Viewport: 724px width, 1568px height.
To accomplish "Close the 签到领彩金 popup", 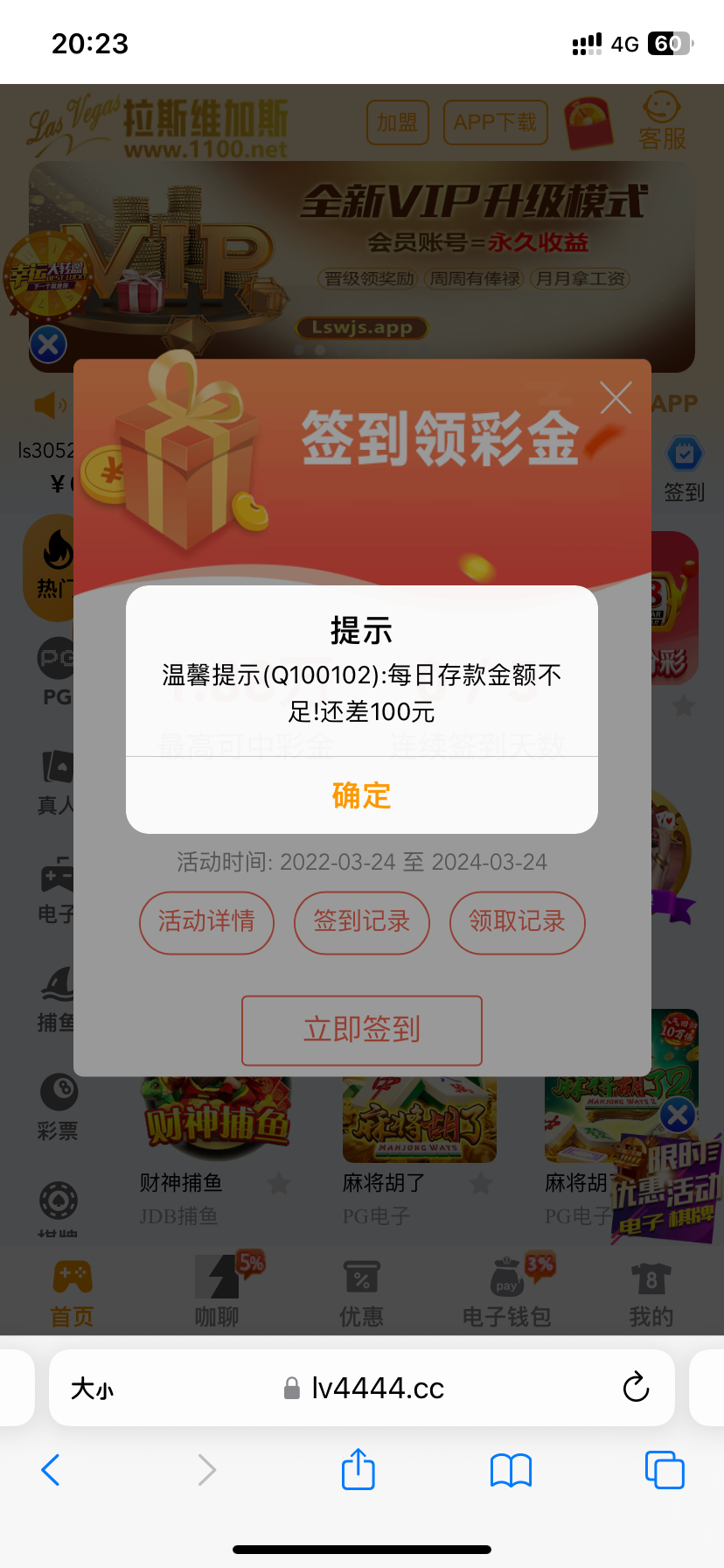I will (616, 398).
